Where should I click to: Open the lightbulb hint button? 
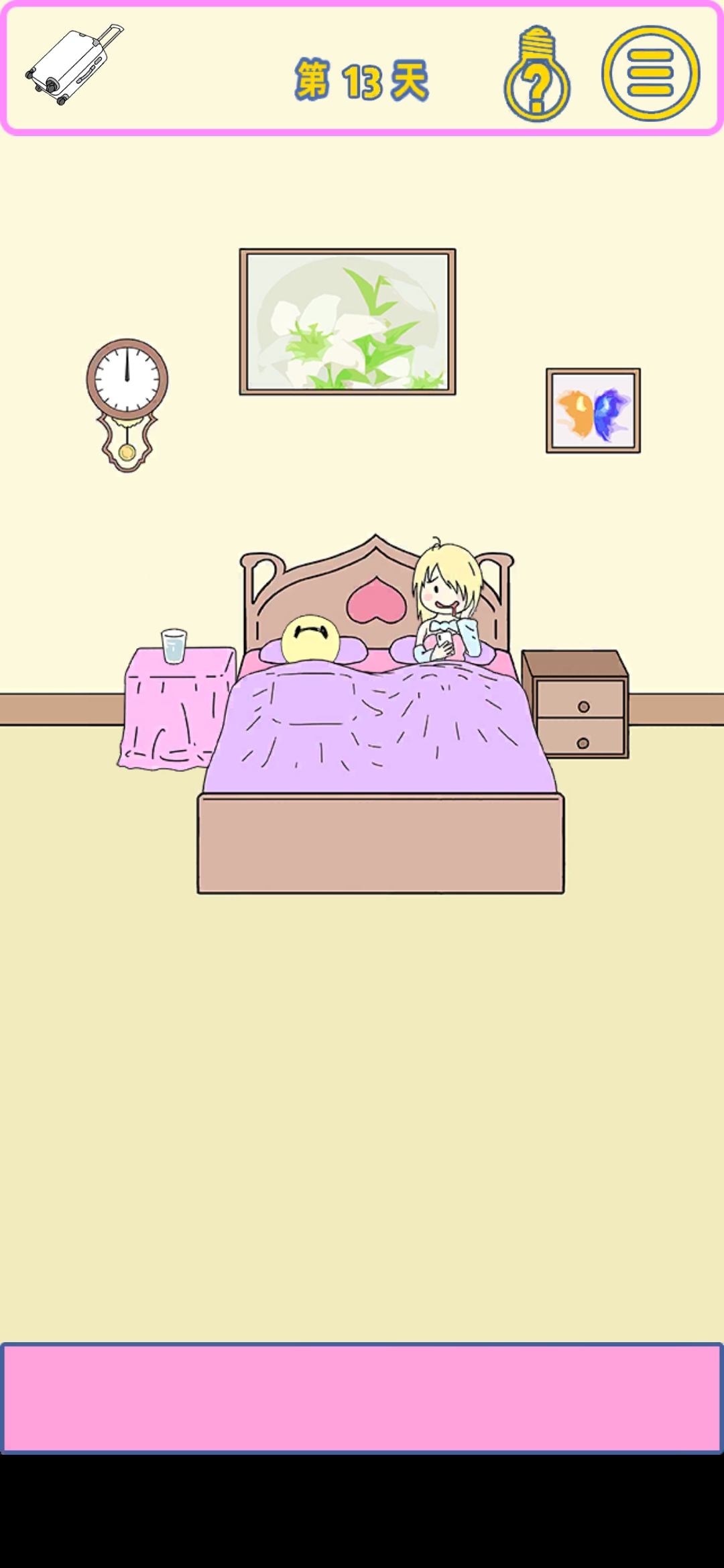pos(537,75)
